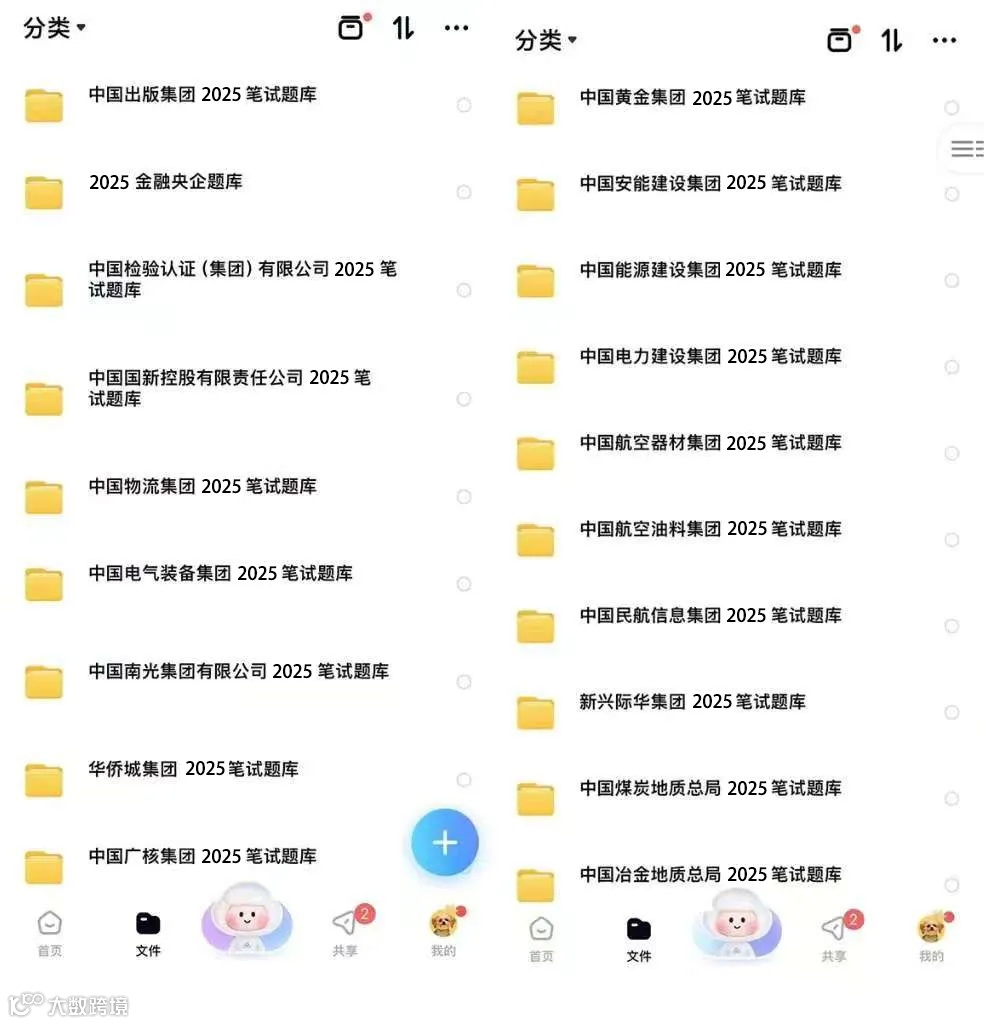Select the checkbox next to 2025 金融央企题库
The width and height of the screenshot is (984, 1024).
click(x=463, y=192)
